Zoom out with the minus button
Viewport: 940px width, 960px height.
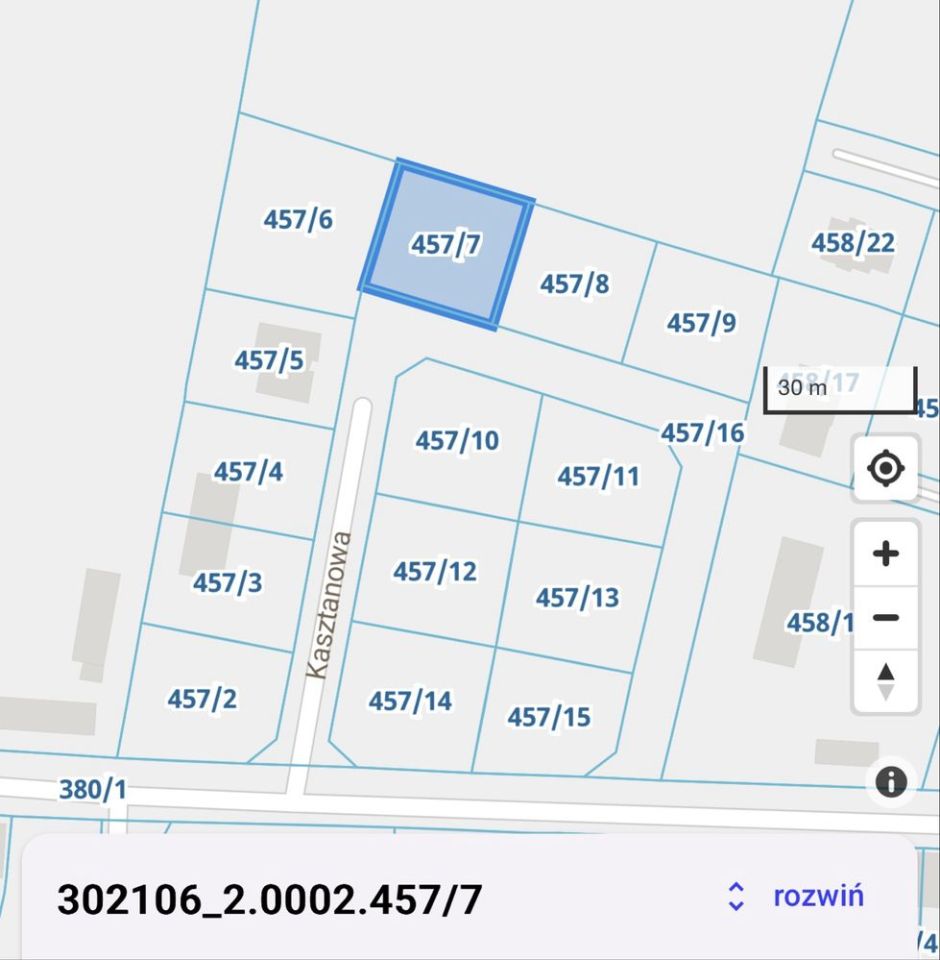[x=885, y=618]
